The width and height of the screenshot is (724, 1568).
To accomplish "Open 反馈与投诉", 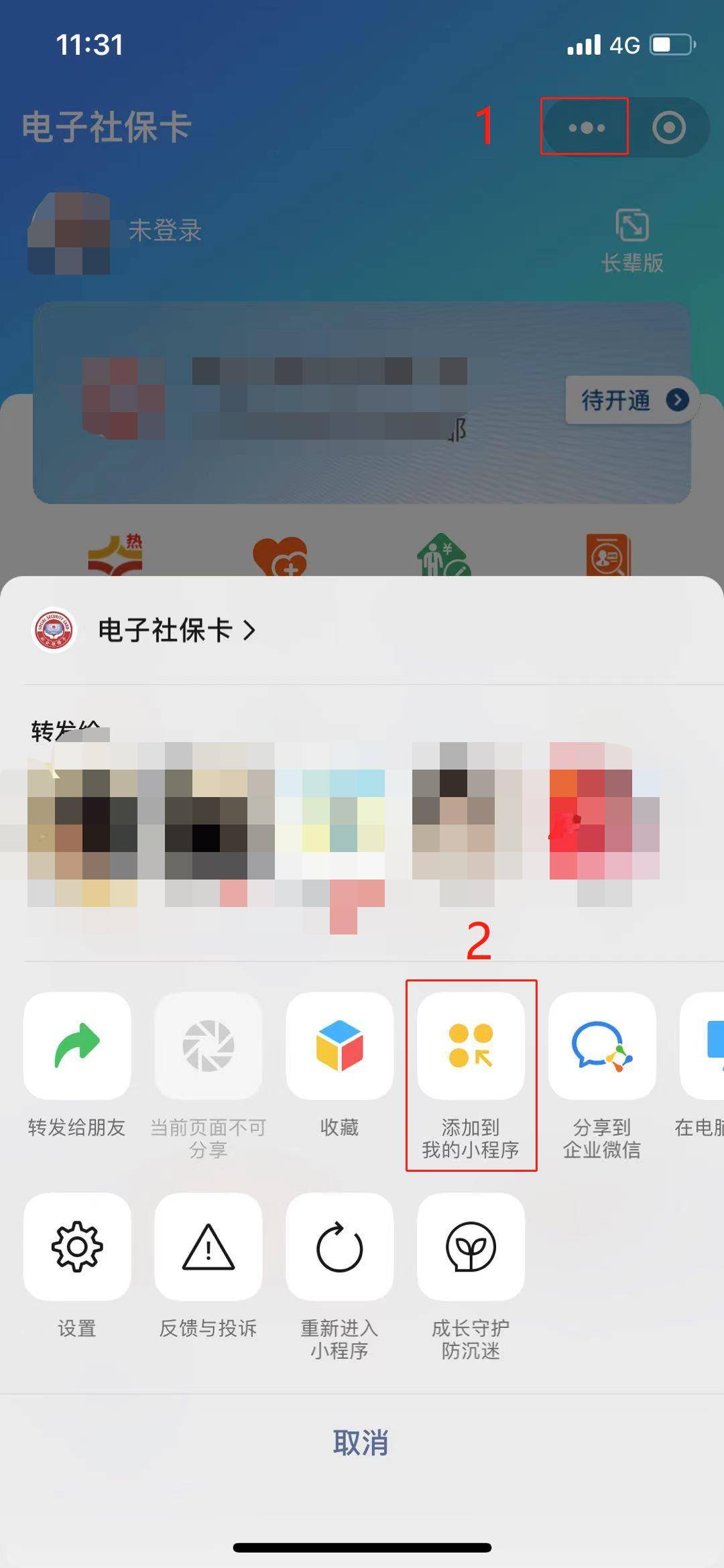I will pyautogui.click(x=208, y=1246).
